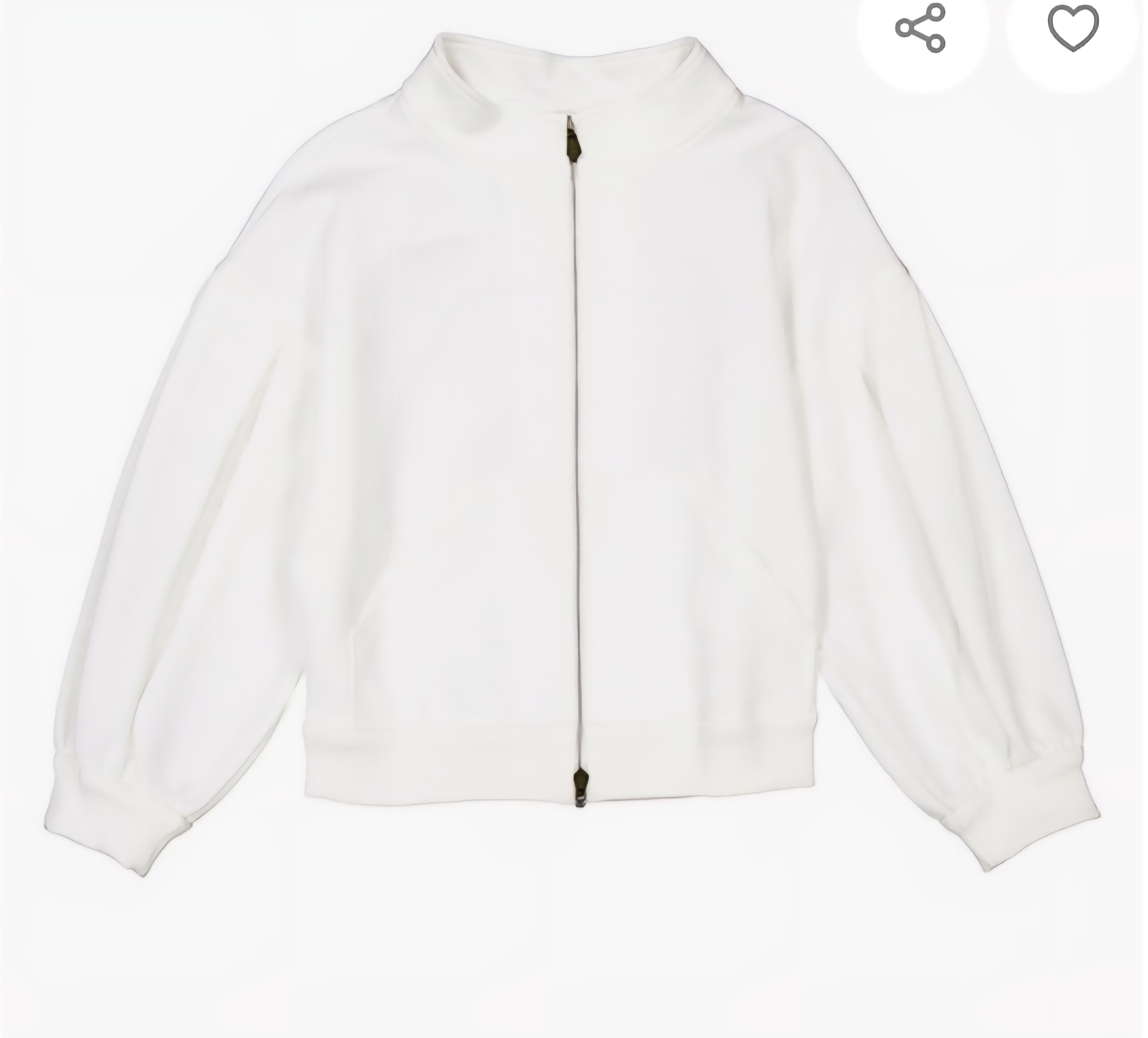Share this white zip jacket
This screenshot has width=1148, height=1038.
tap(921, 28)
